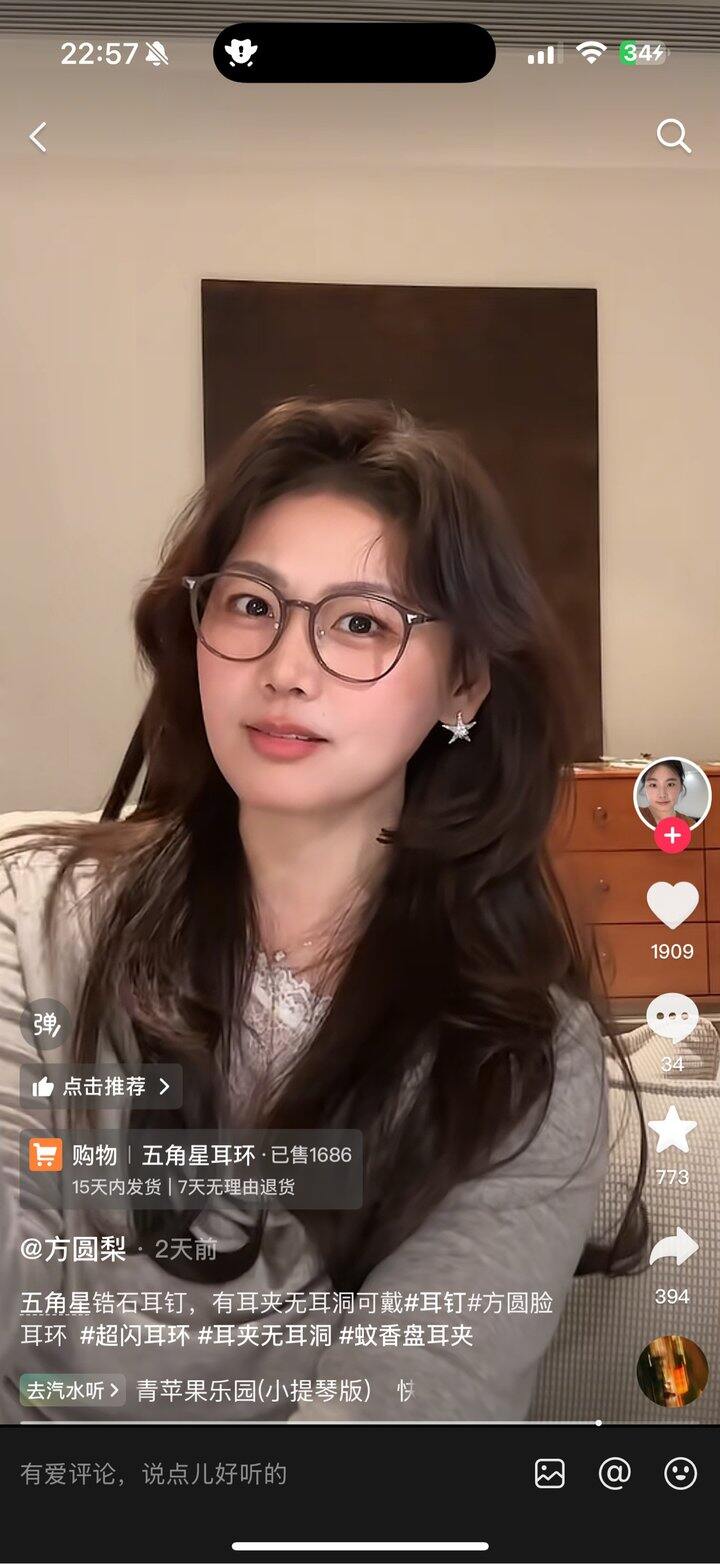The width and height of the screenshot is (720, 1564).
Task: Expand the 点击推荐 recommendation panel
Action: pos(100,1088)
